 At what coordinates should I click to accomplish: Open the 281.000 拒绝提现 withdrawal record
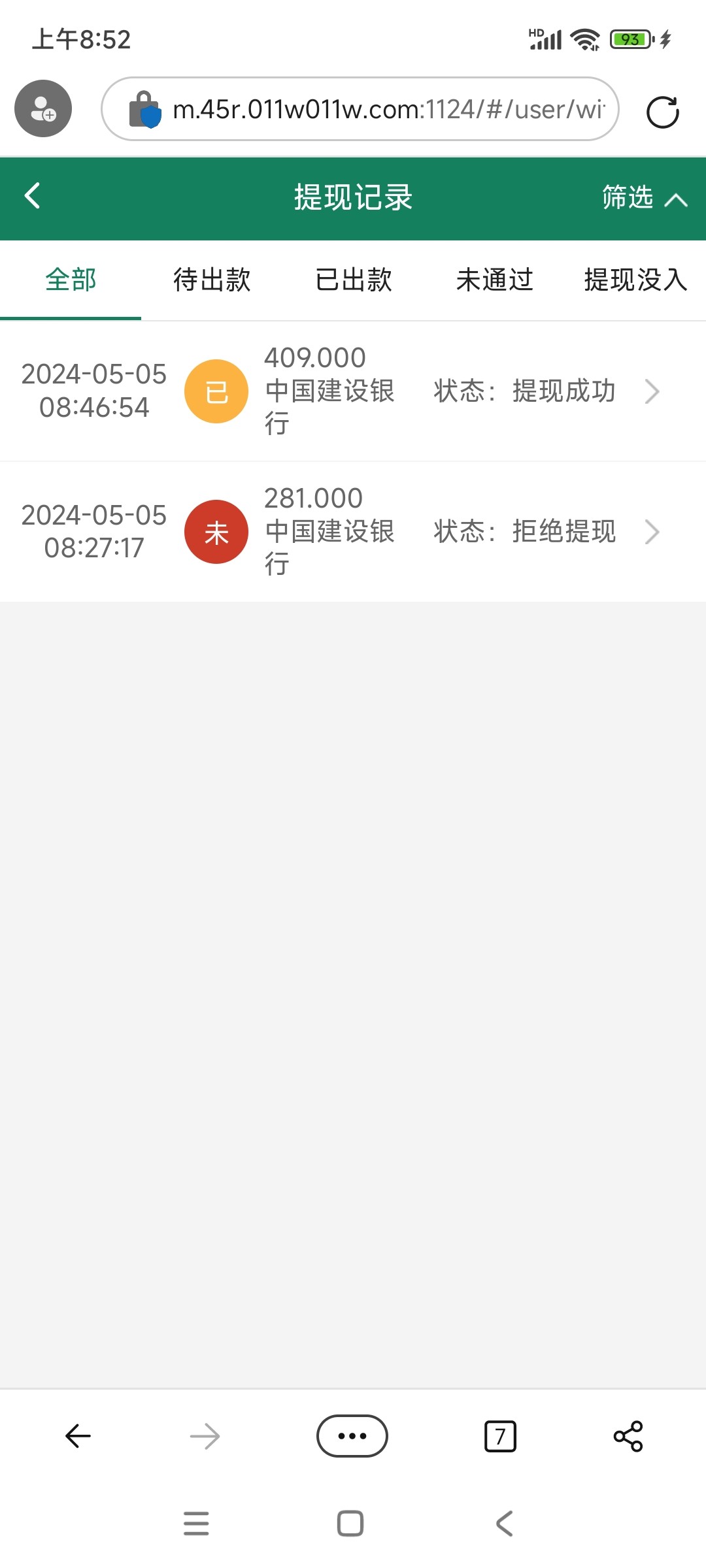click(353, 532)
